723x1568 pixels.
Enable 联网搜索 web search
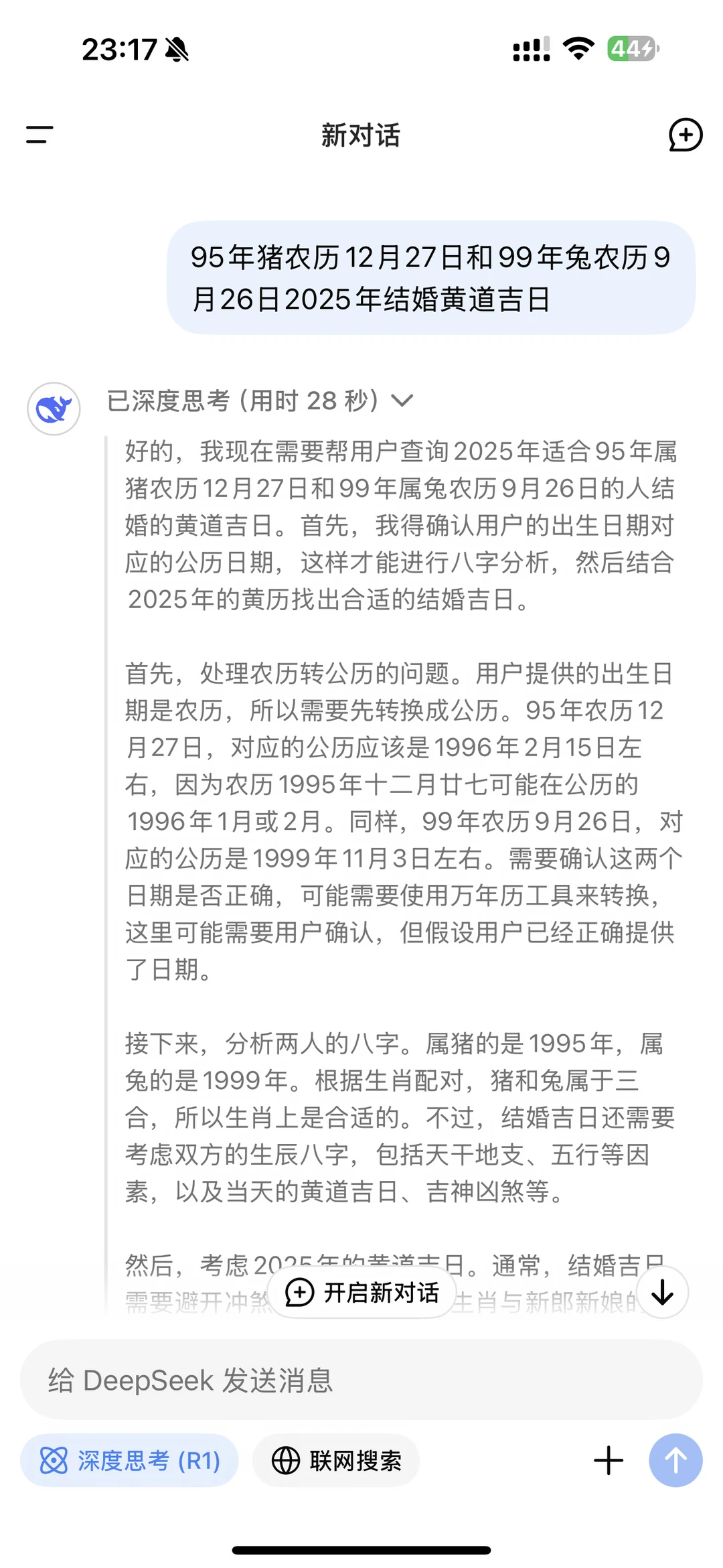point(336,1460)
